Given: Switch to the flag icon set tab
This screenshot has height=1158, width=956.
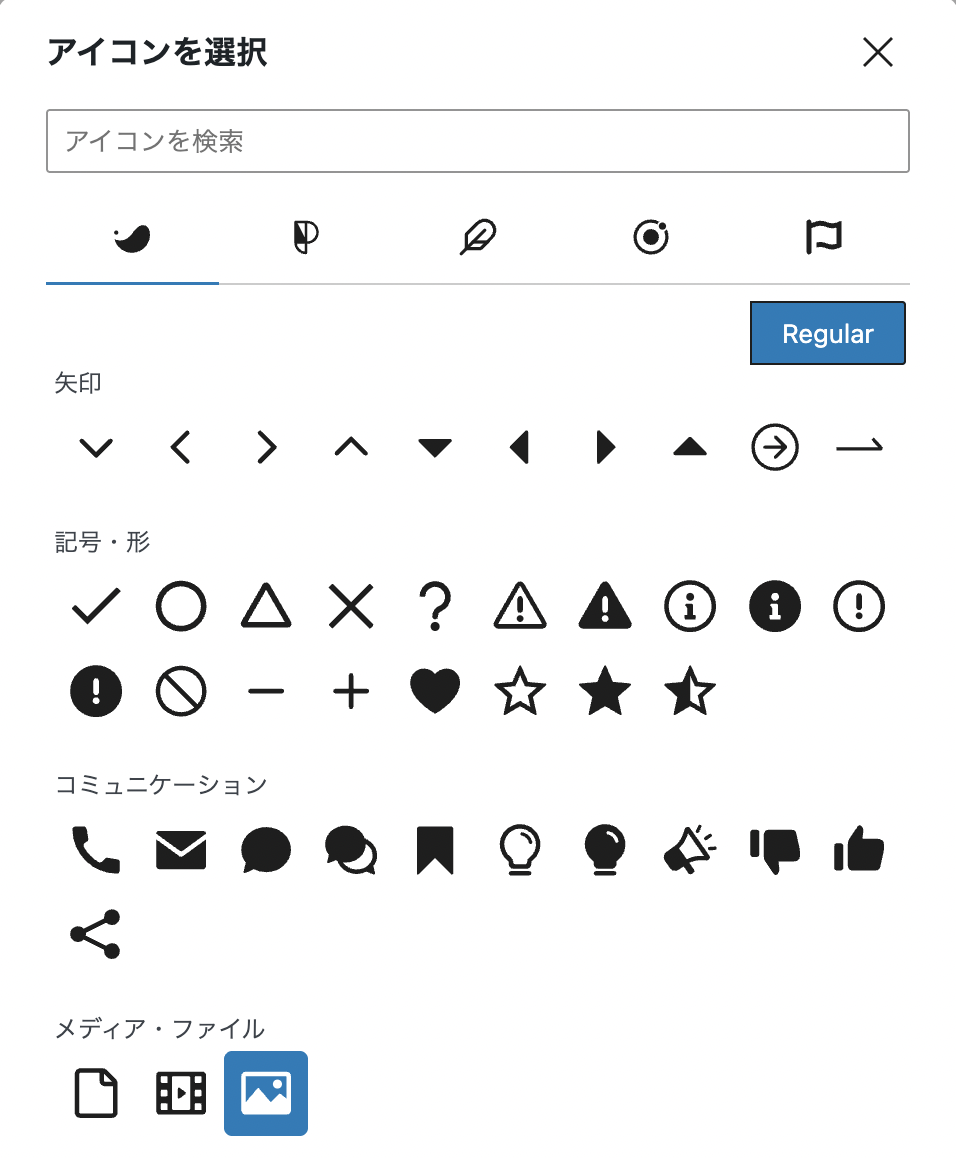Looking at the screenshot, I should (824, 238).
